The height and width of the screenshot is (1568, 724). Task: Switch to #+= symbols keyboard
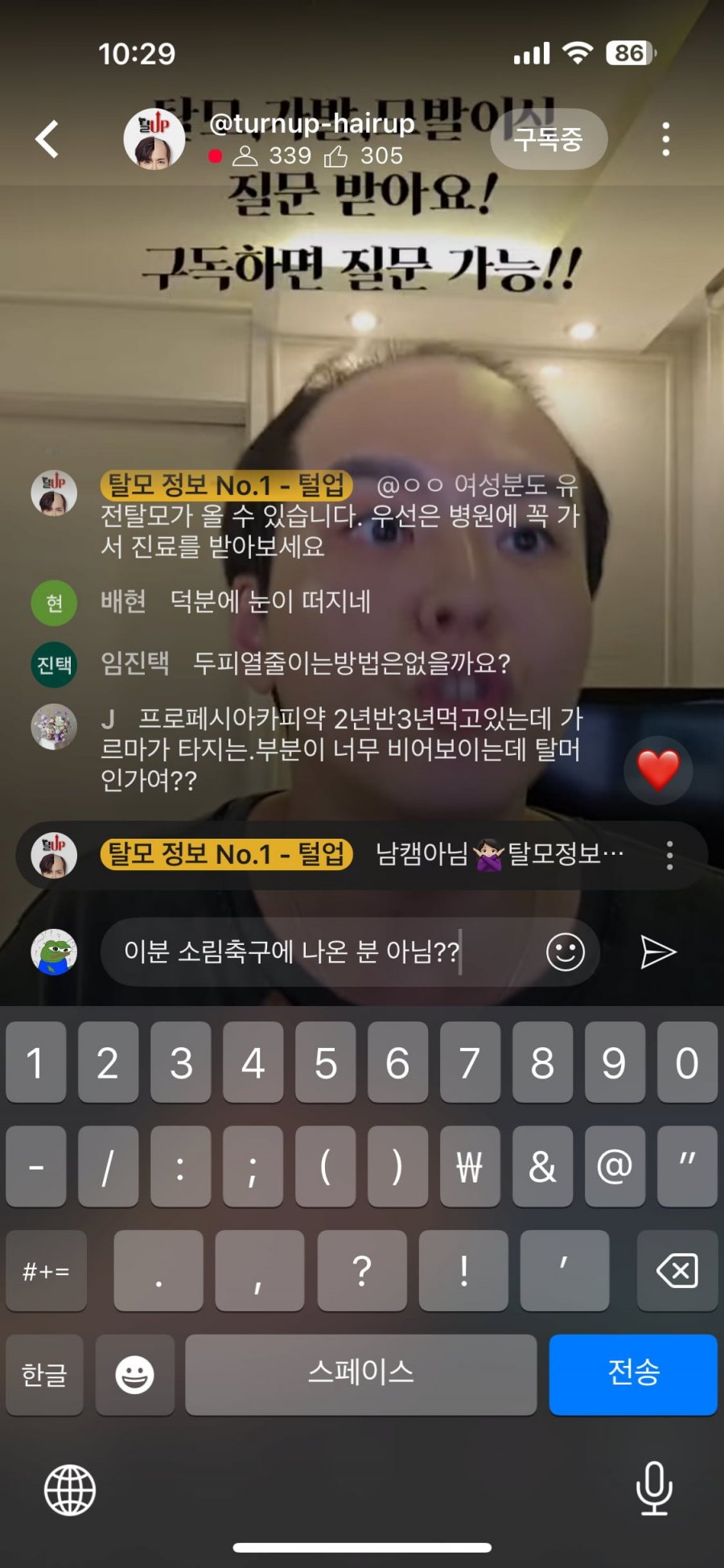46,1271
